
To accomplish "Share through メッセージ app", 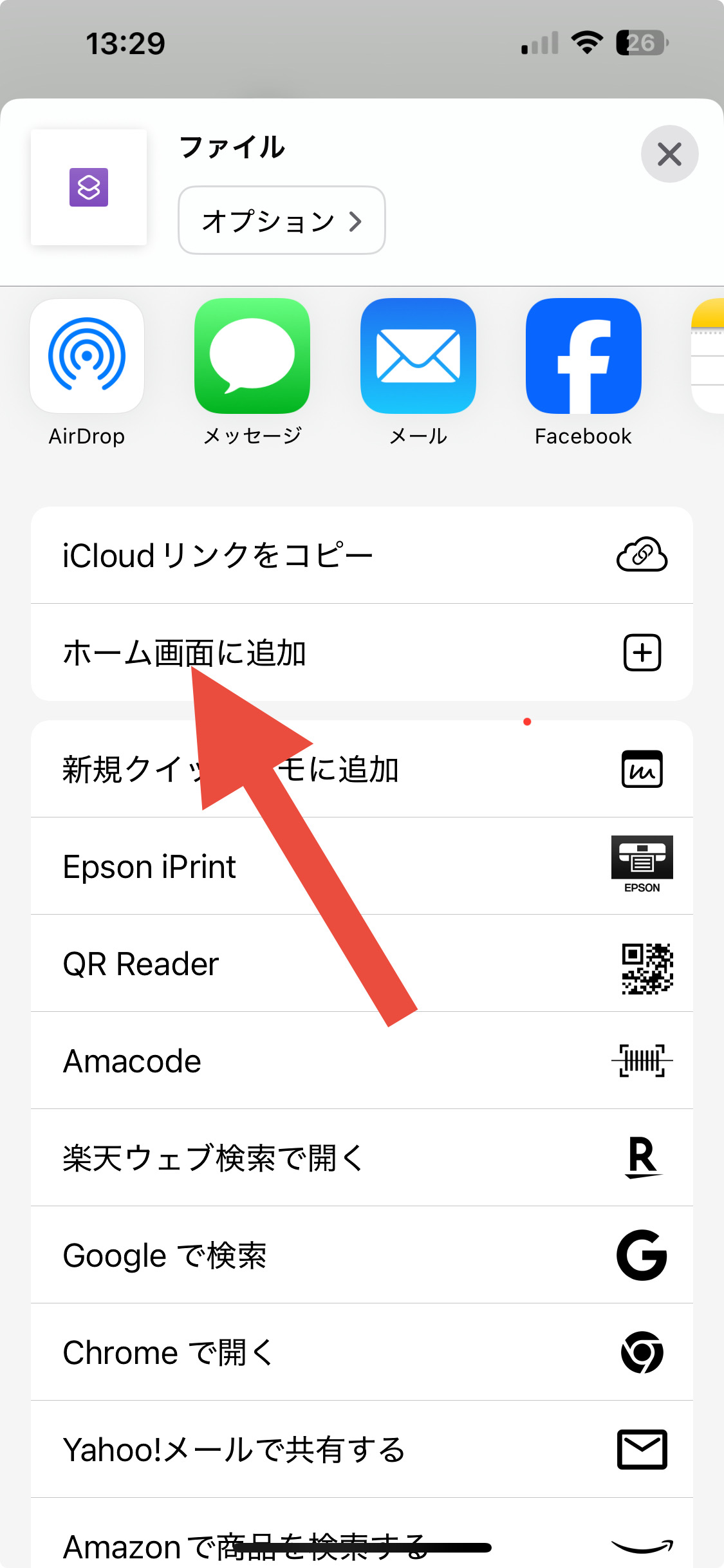I will point(252,373).
